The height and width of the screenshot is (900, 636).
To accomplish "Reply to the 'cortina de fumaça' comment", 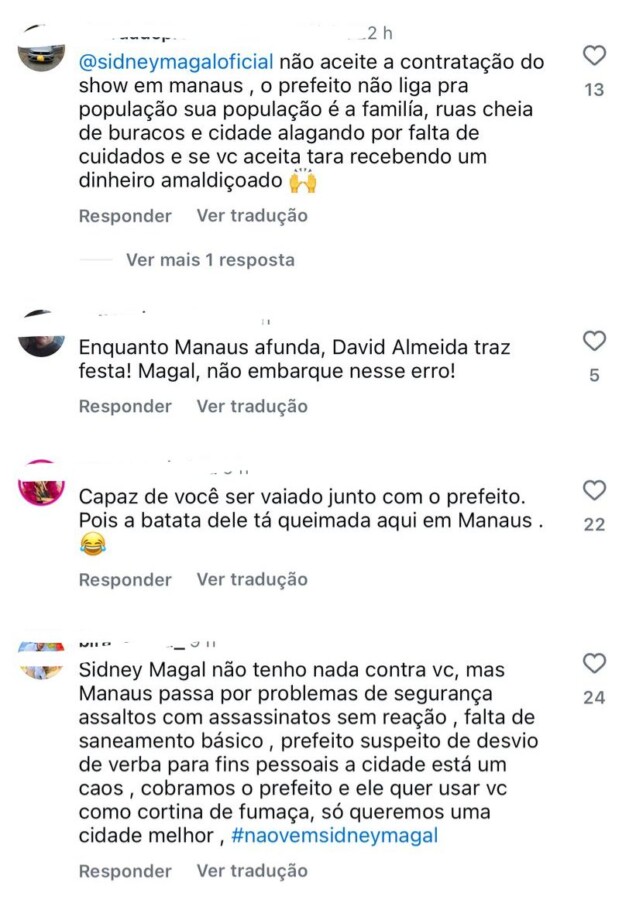I will (125, 871).
